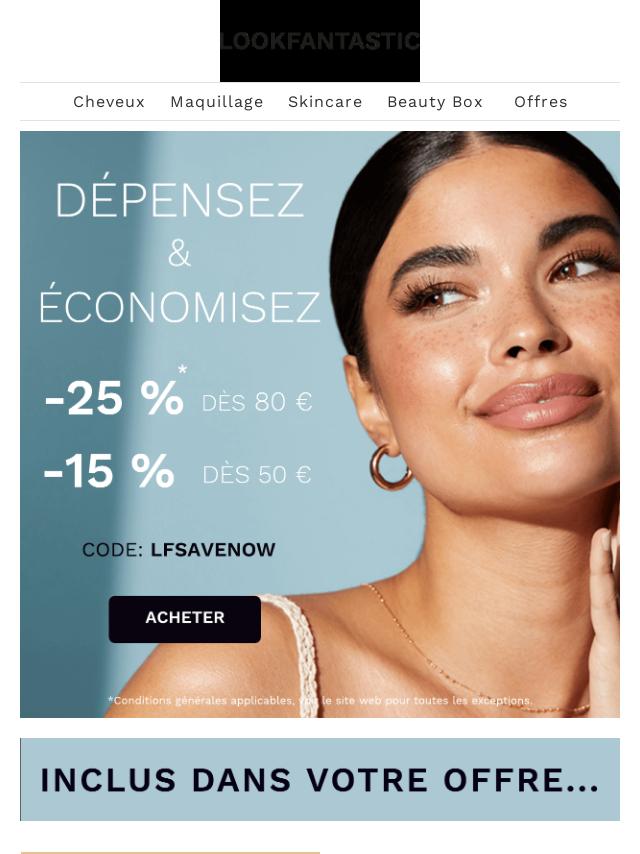Open the Cheveux category
Screen dimensions: 640x854
click(x=109, y=102)
